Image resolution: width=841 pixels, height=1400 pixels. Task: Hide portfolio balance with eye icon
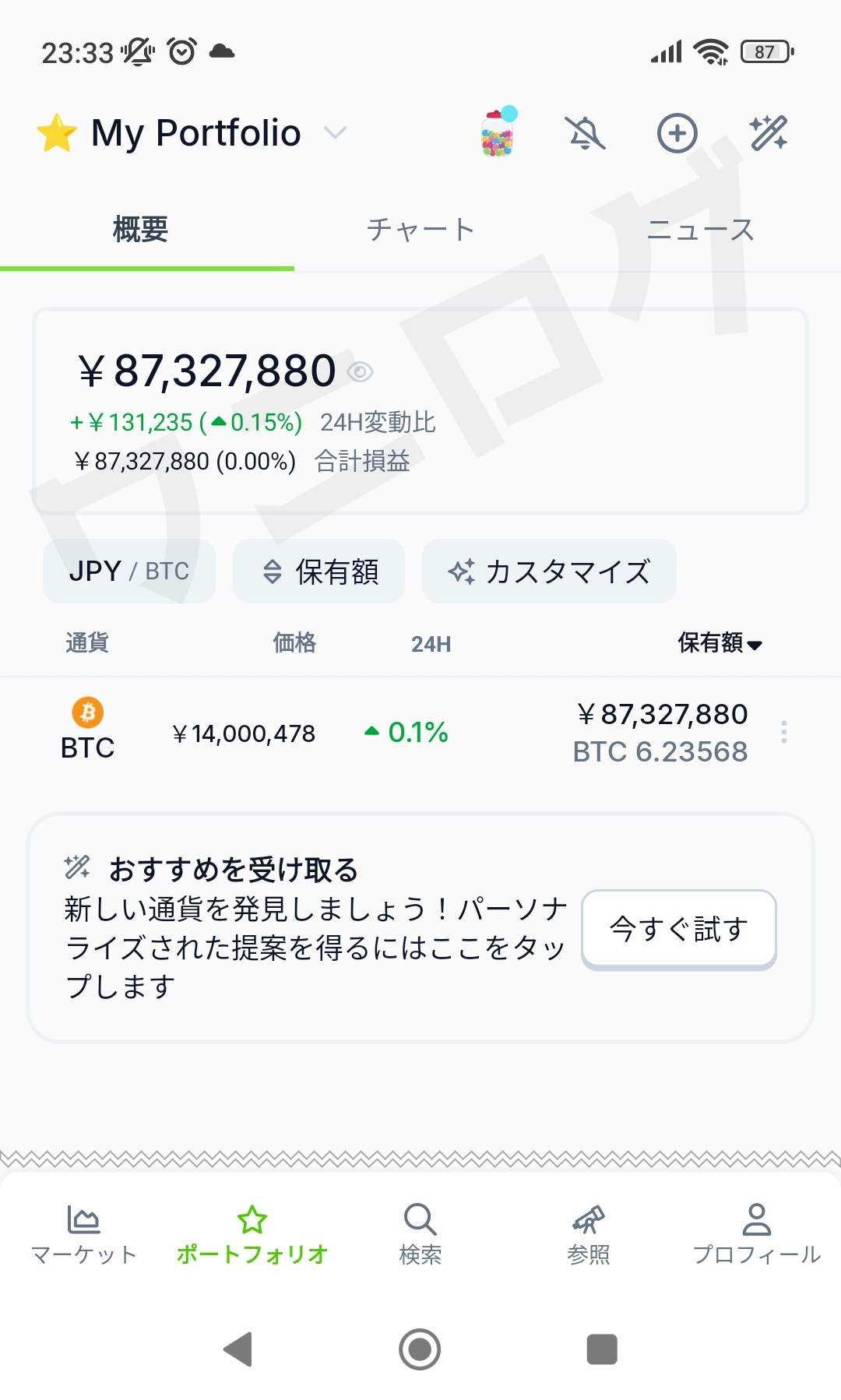point(361,372)
